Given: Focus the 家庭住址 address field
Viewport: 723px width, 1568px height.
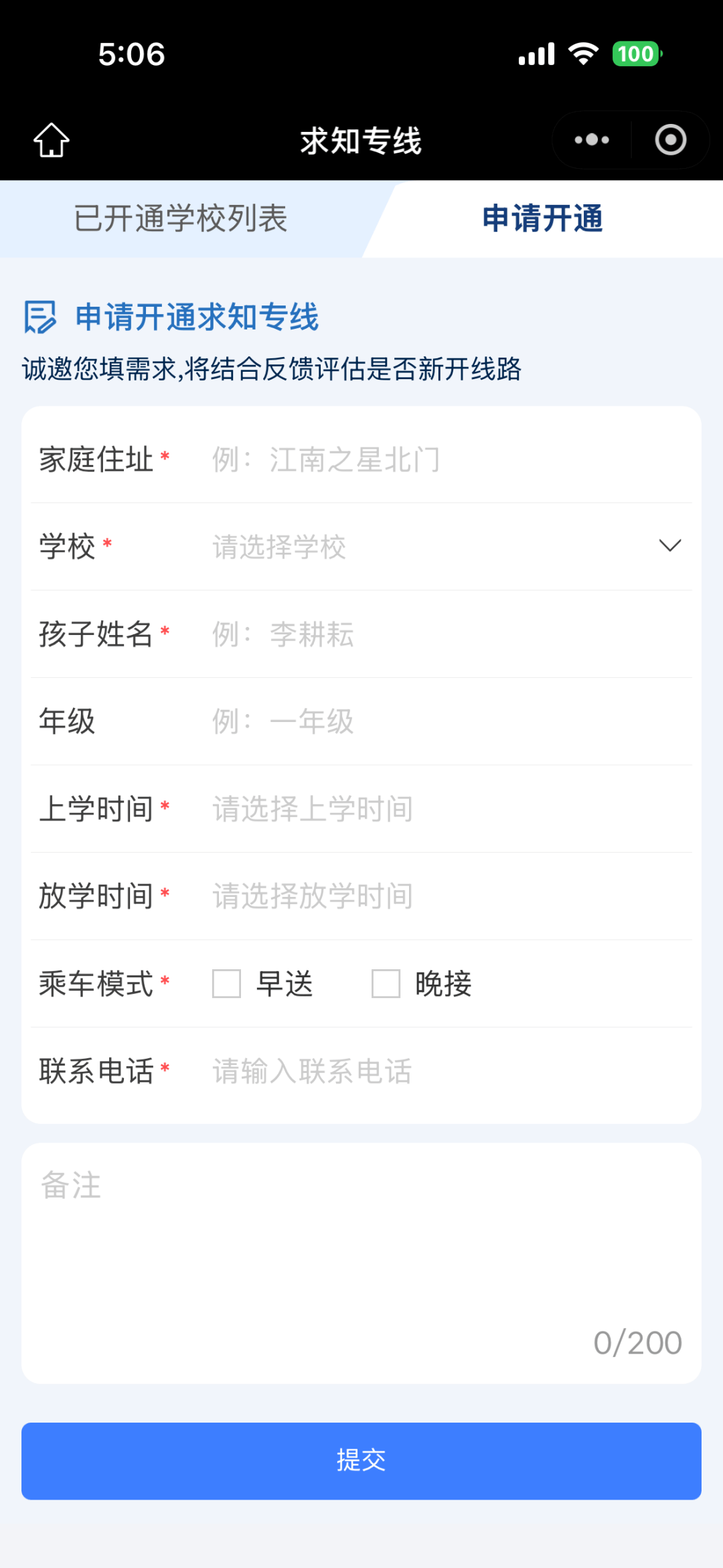Looking at the screenshot, I should point(442,460).
